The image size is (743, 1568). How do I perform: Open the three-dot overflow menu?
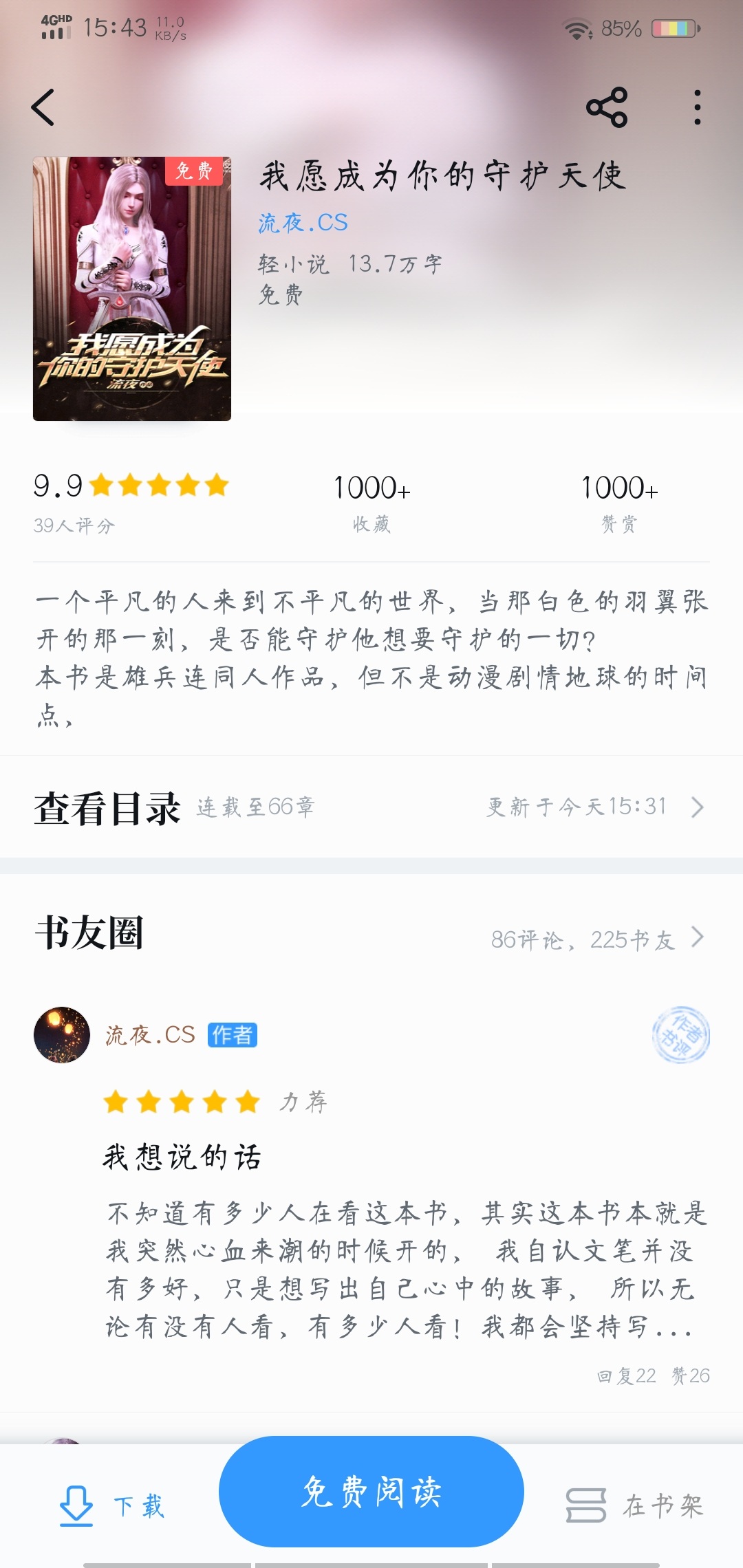point(698,108)
